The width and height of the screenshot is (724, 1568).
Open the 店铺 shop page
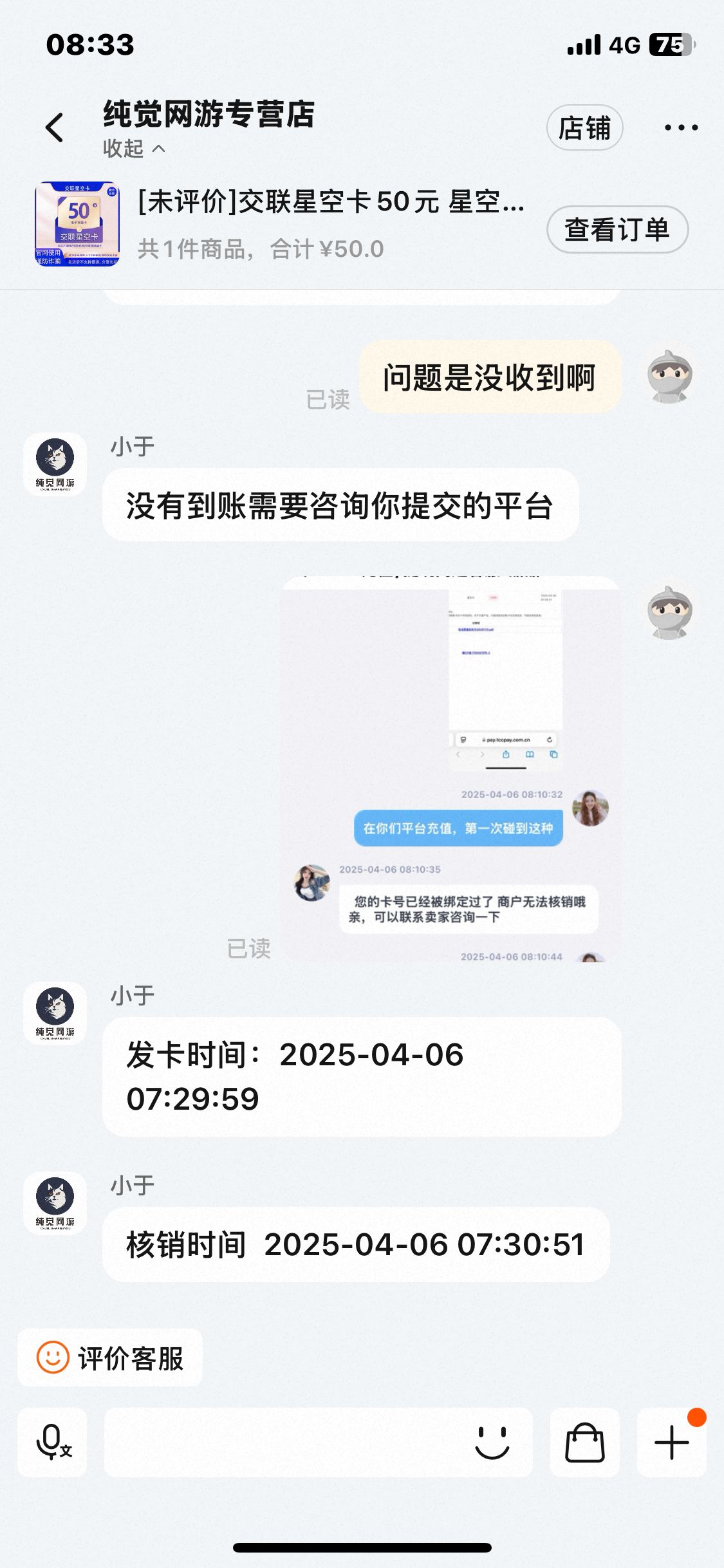[584, 128]
